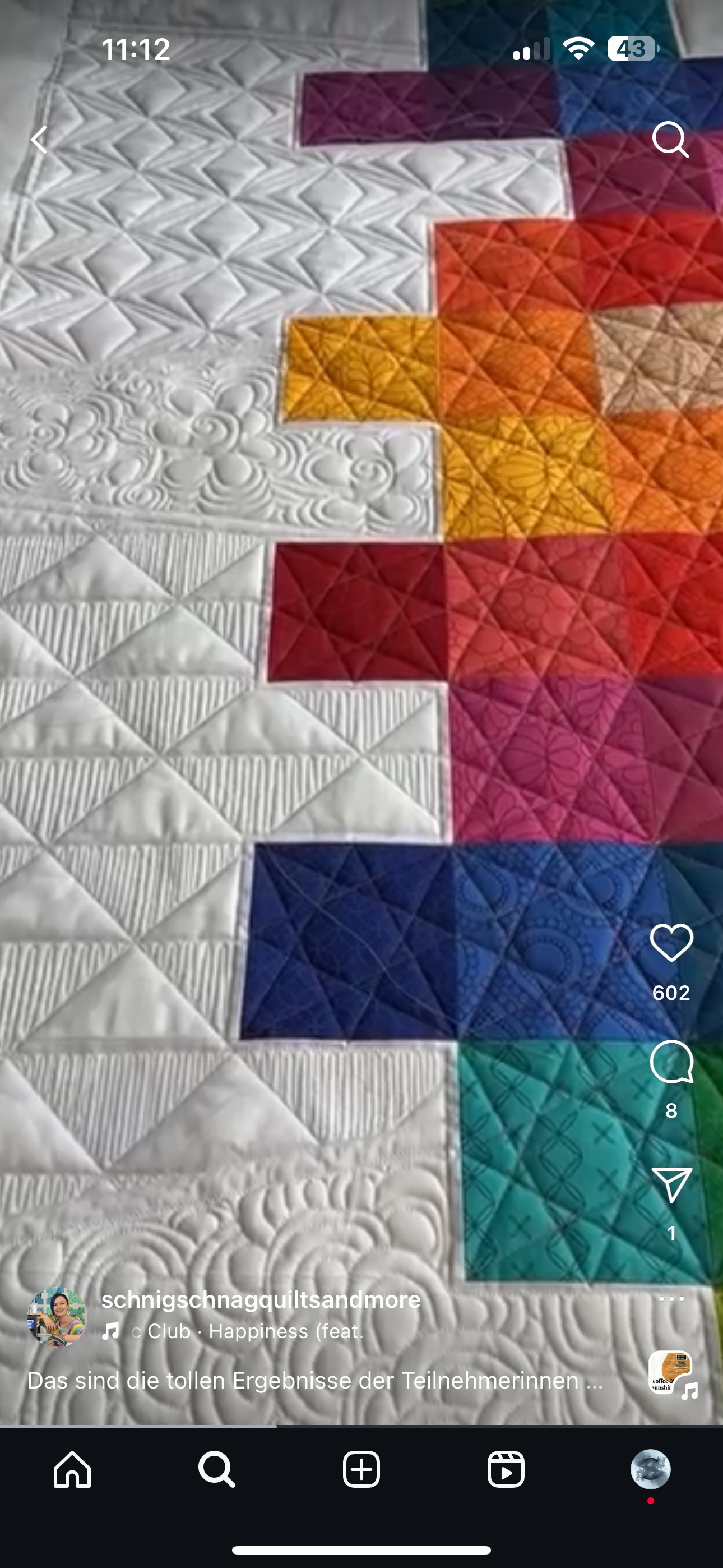The width and height of the screenshot is (723, 1568).
Task: Open schnigschnagquiltsandmore's profile picture
Action: [57, 1317]
